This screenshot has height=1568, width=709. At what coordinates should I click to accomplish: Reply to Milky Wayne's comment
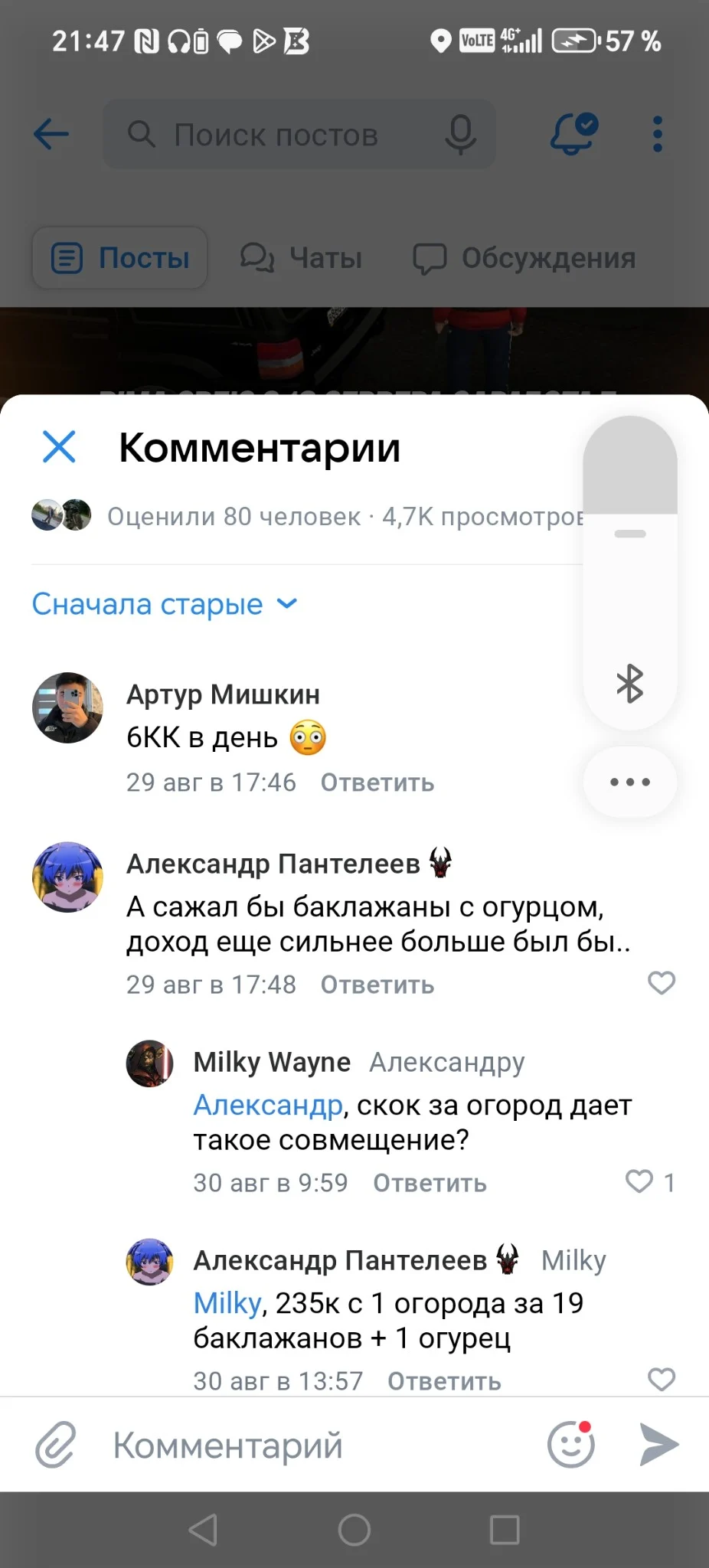click(x=430, y=1183)
